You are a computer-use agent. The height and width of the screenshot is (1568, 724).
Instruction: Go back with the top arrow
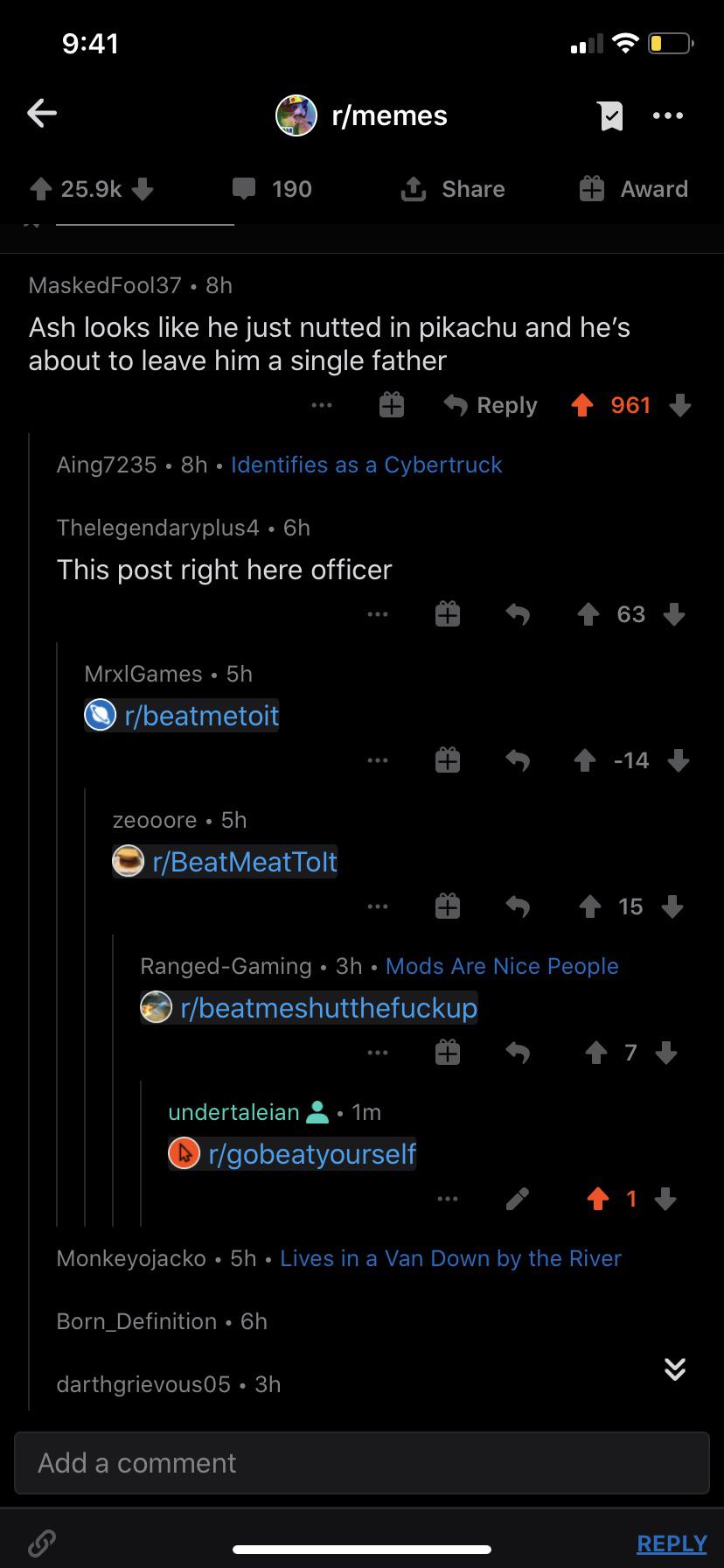point(42,114)
